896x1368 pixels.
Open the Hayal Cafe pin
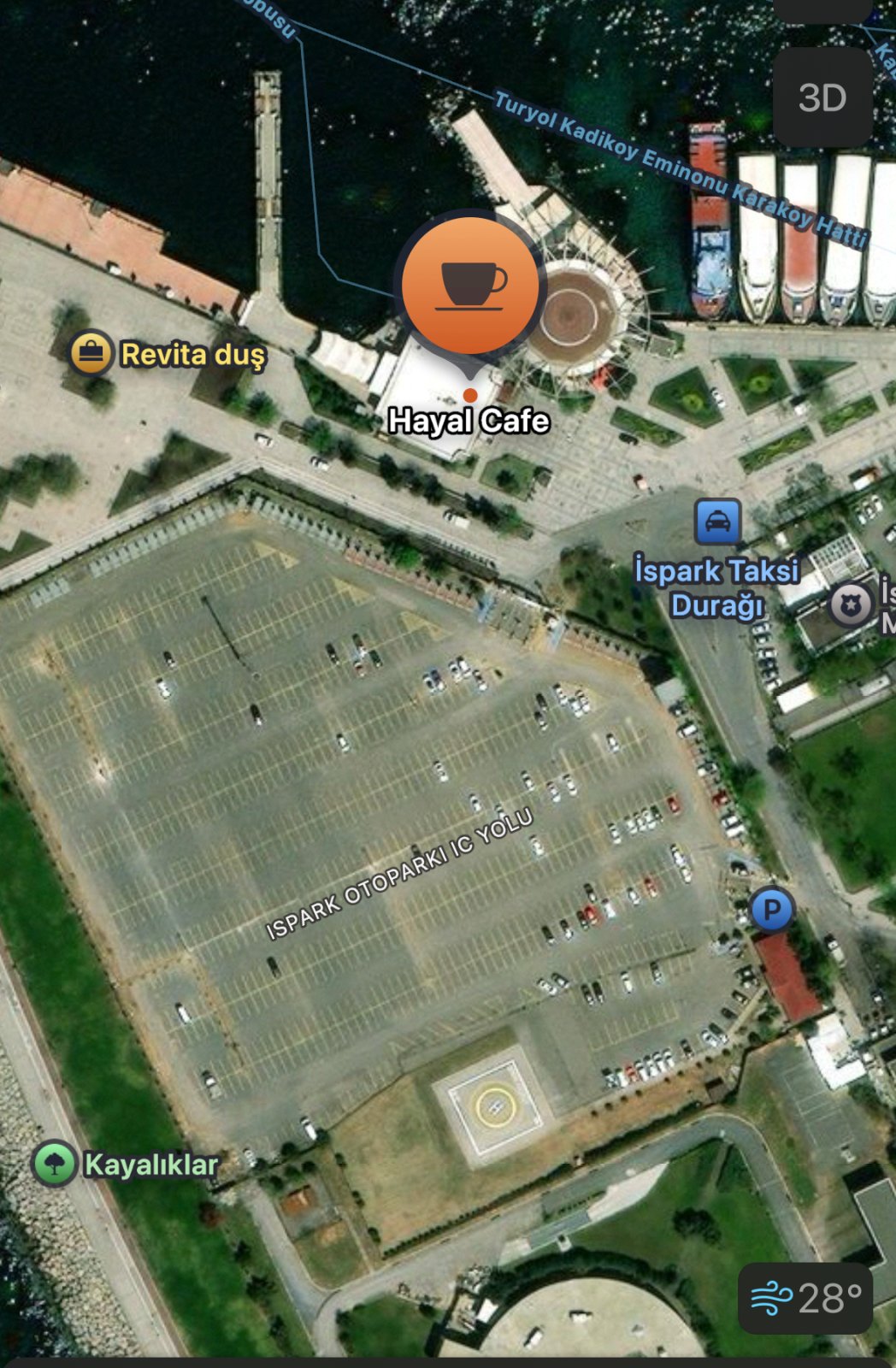point(470,286)
